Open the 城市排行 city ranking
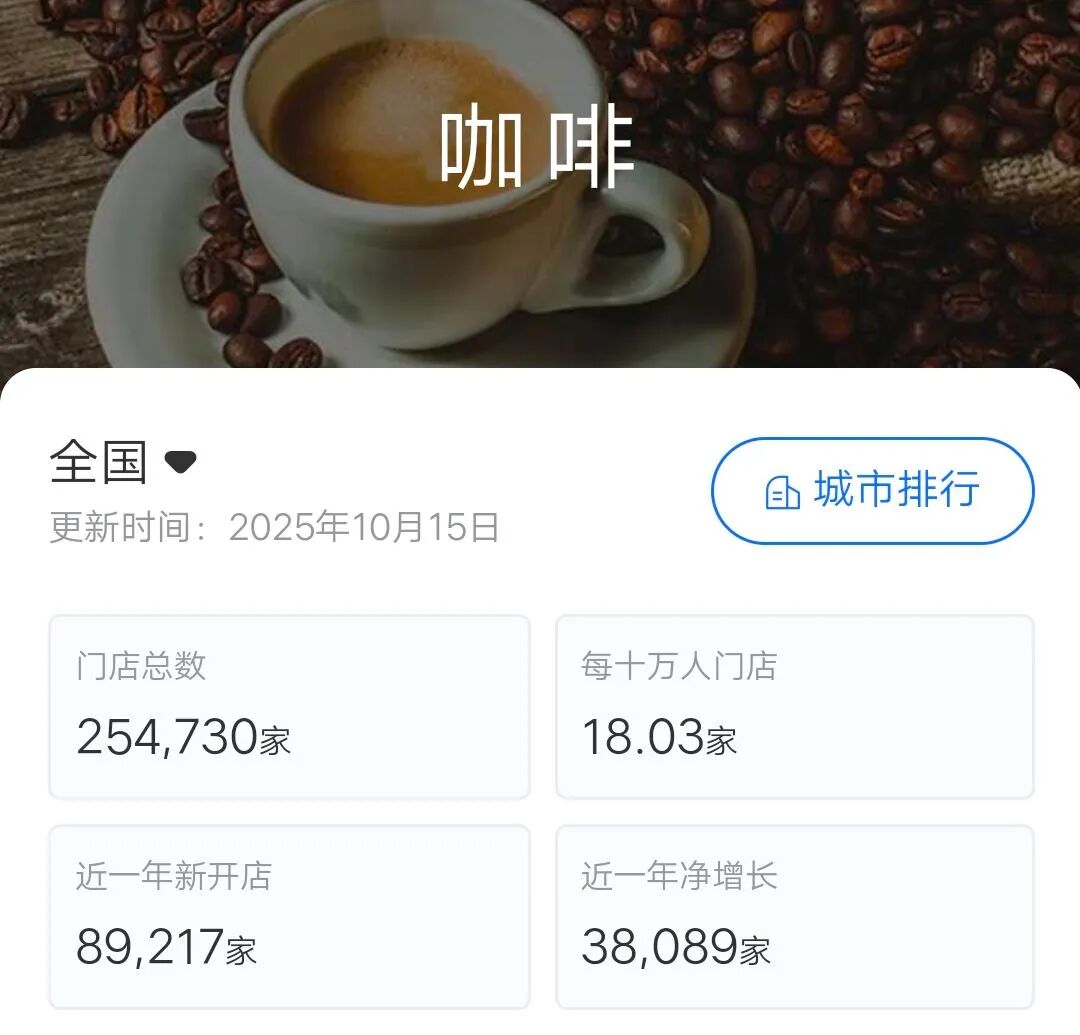This screenshot has width=1080, height=1035. pos(872,491)
